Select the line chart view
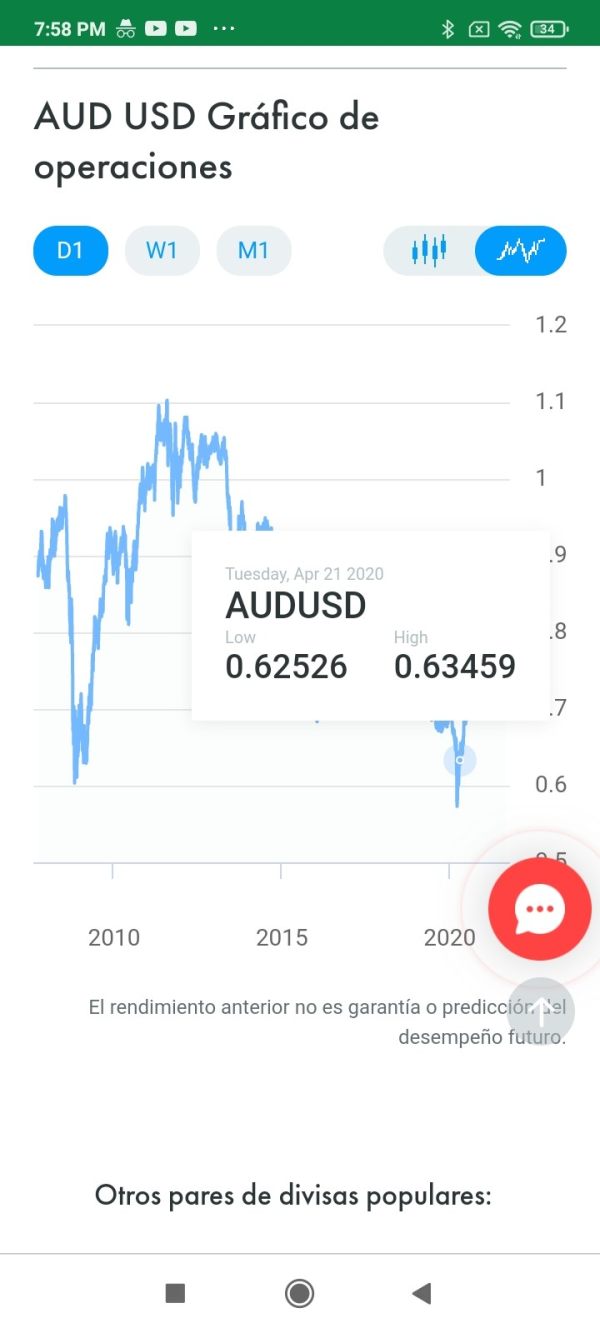The height and width of the screenshot is (1333, 600). coord(521,250)
